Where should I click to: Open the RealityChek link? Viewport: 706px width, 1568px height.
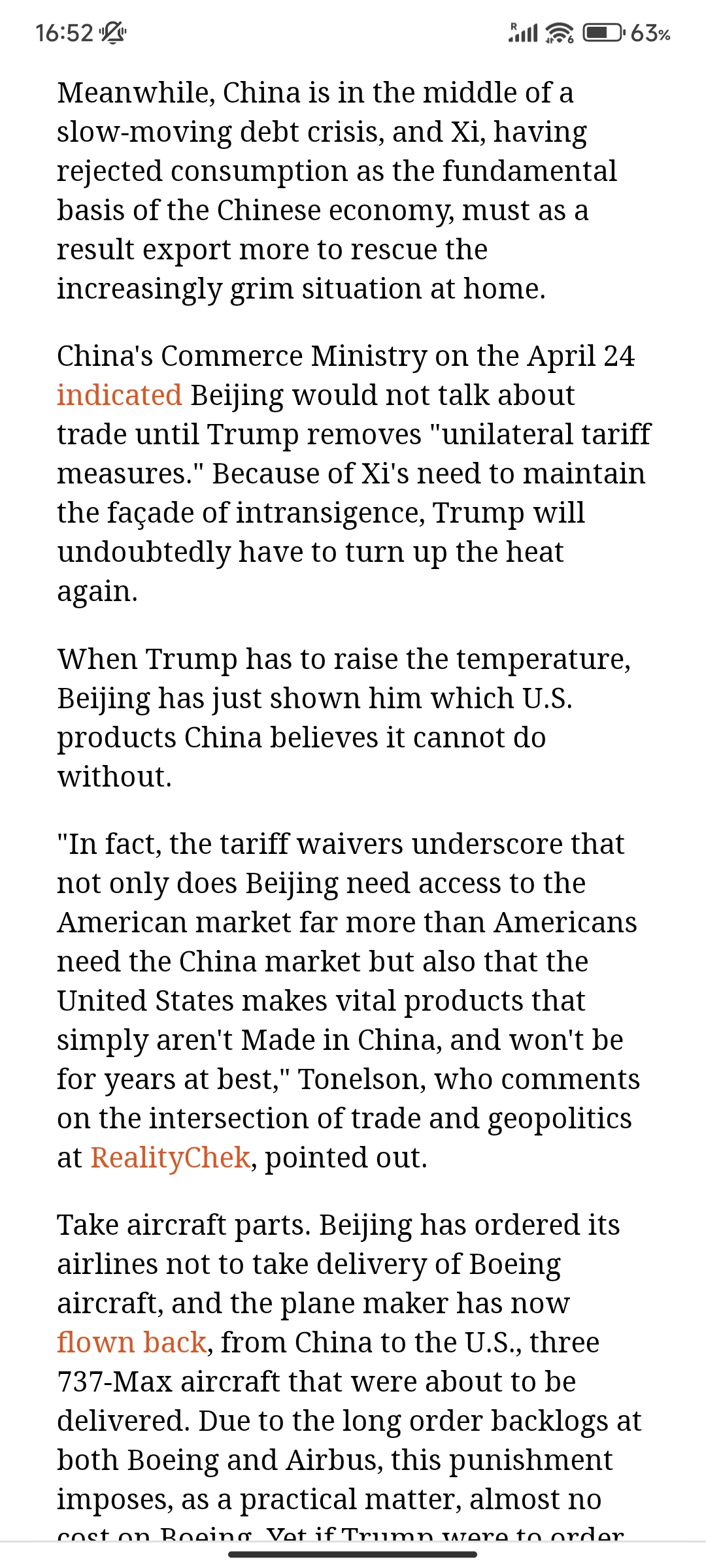(170, 1158)
